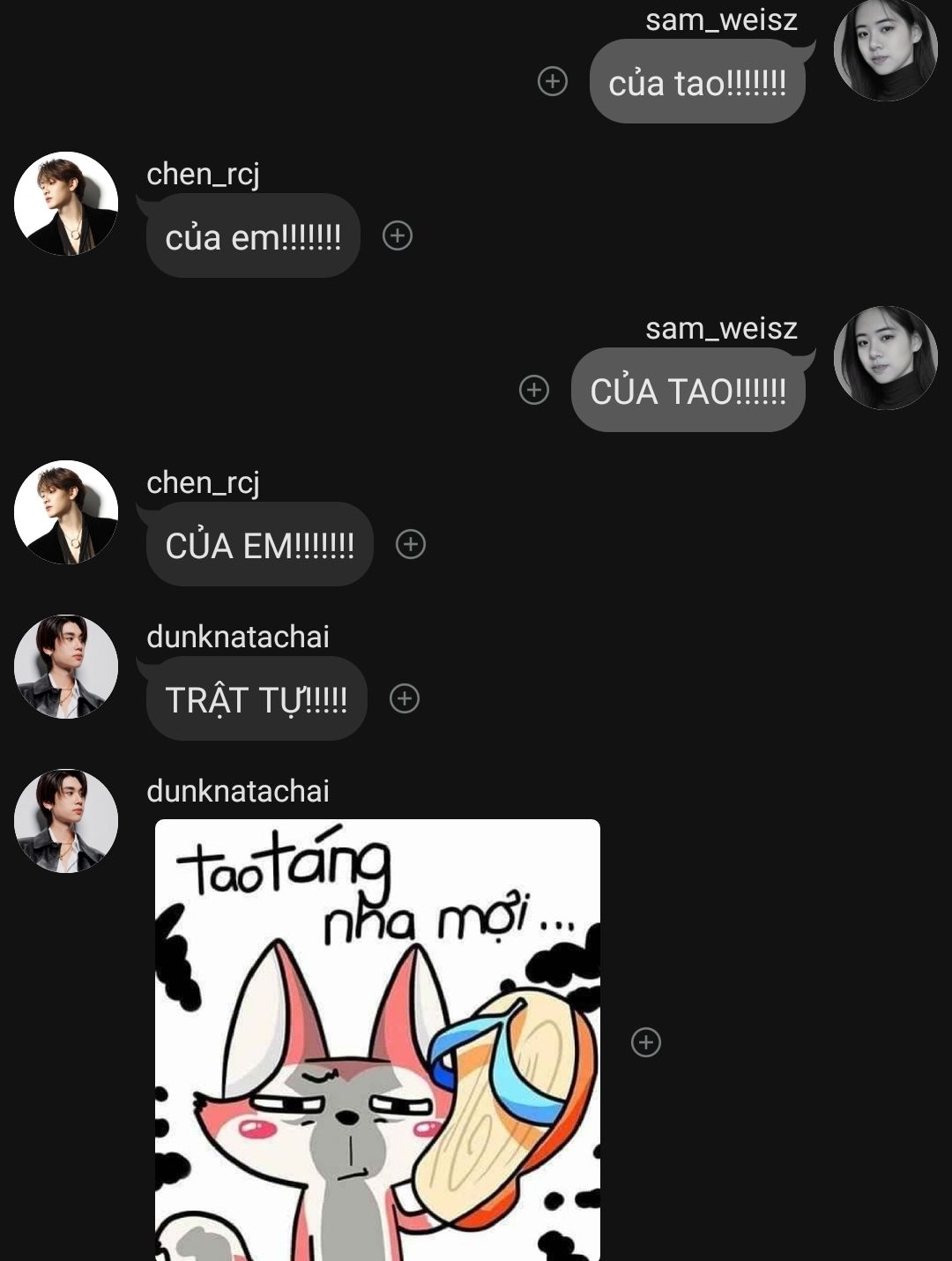Open dunknatachai's avatar beside "TRẬT TỰ!!!!!"

(66, 667)
